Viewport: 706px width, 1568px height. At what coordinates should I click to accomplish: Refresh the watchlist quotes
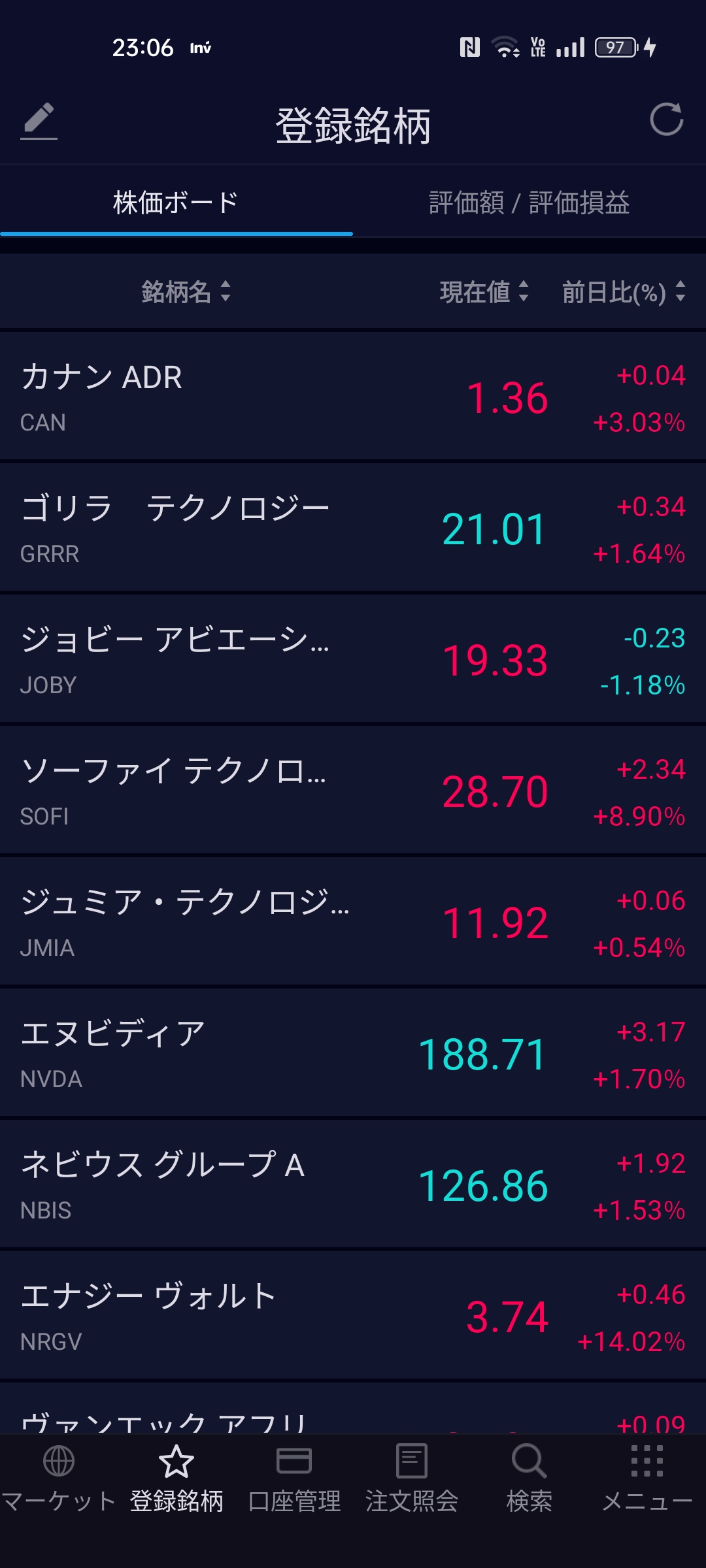666,120
